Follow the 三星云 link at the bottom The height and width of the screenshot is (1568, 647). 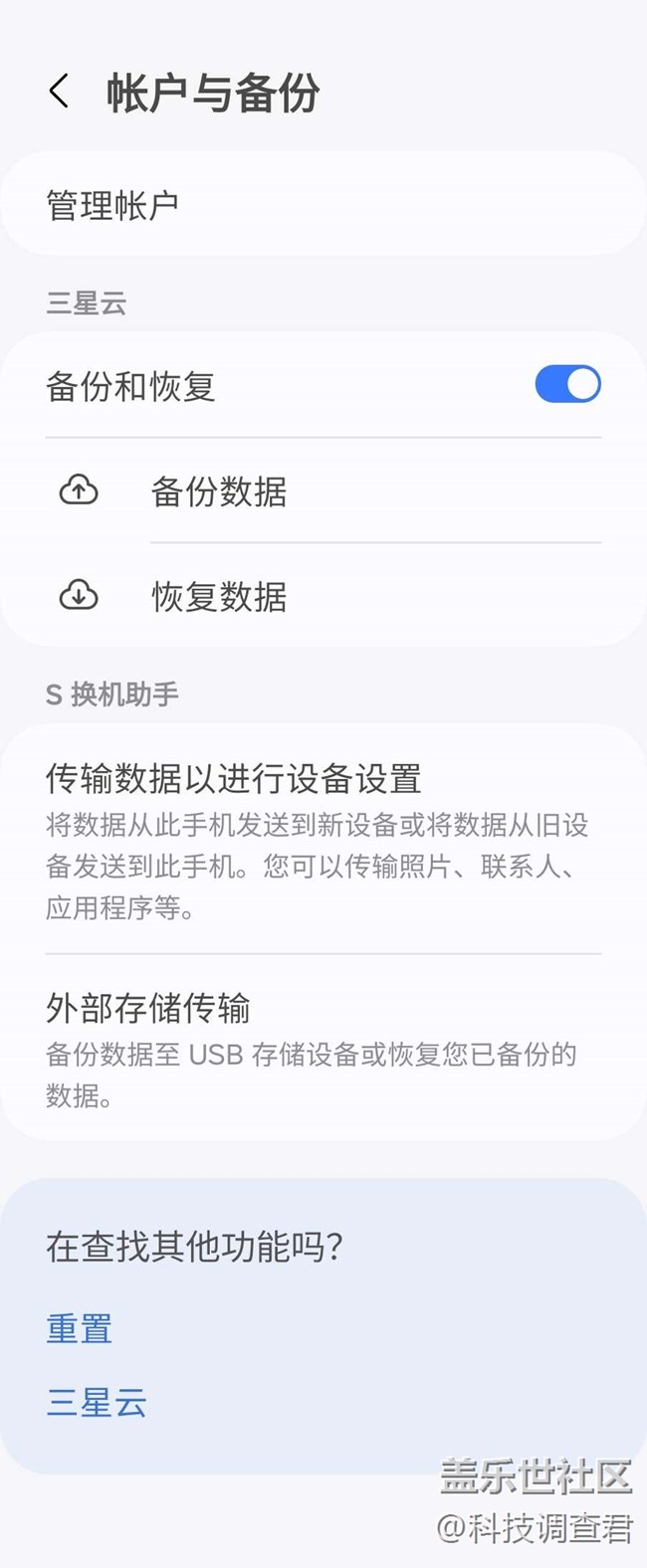pos(97,1403)
